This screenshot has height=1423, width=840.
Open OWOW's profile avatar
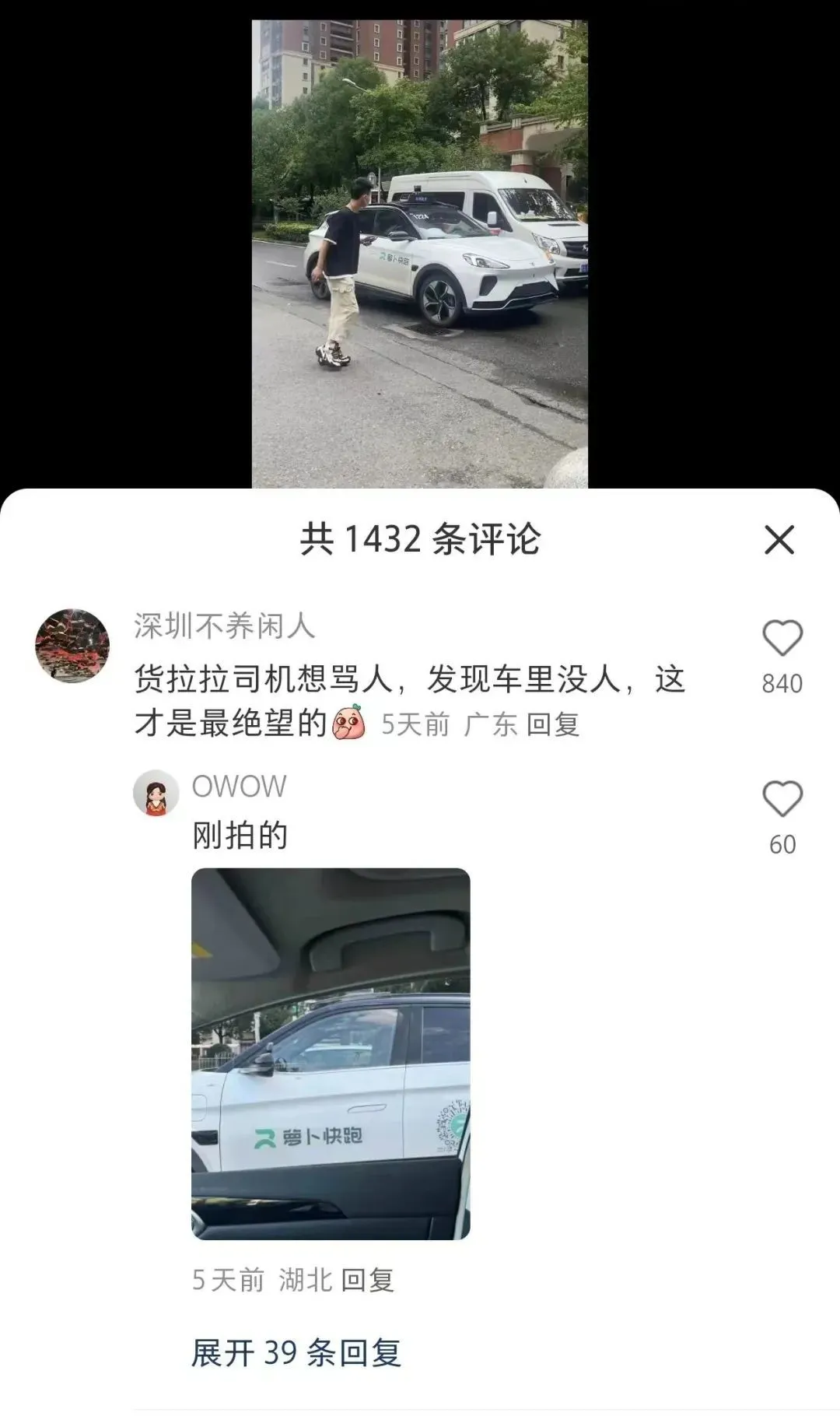pyautogui.click(x=156, y=794)
